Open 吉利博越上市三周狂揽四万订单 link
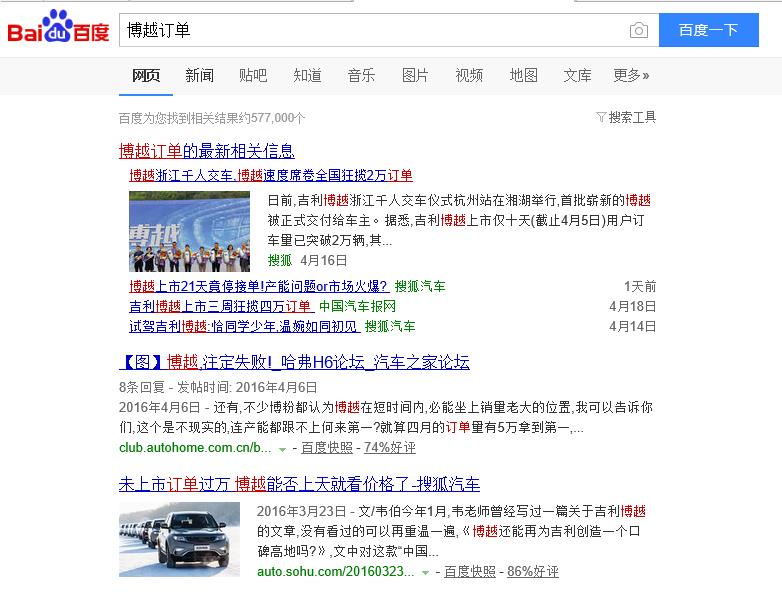 (x=220, y=306)
